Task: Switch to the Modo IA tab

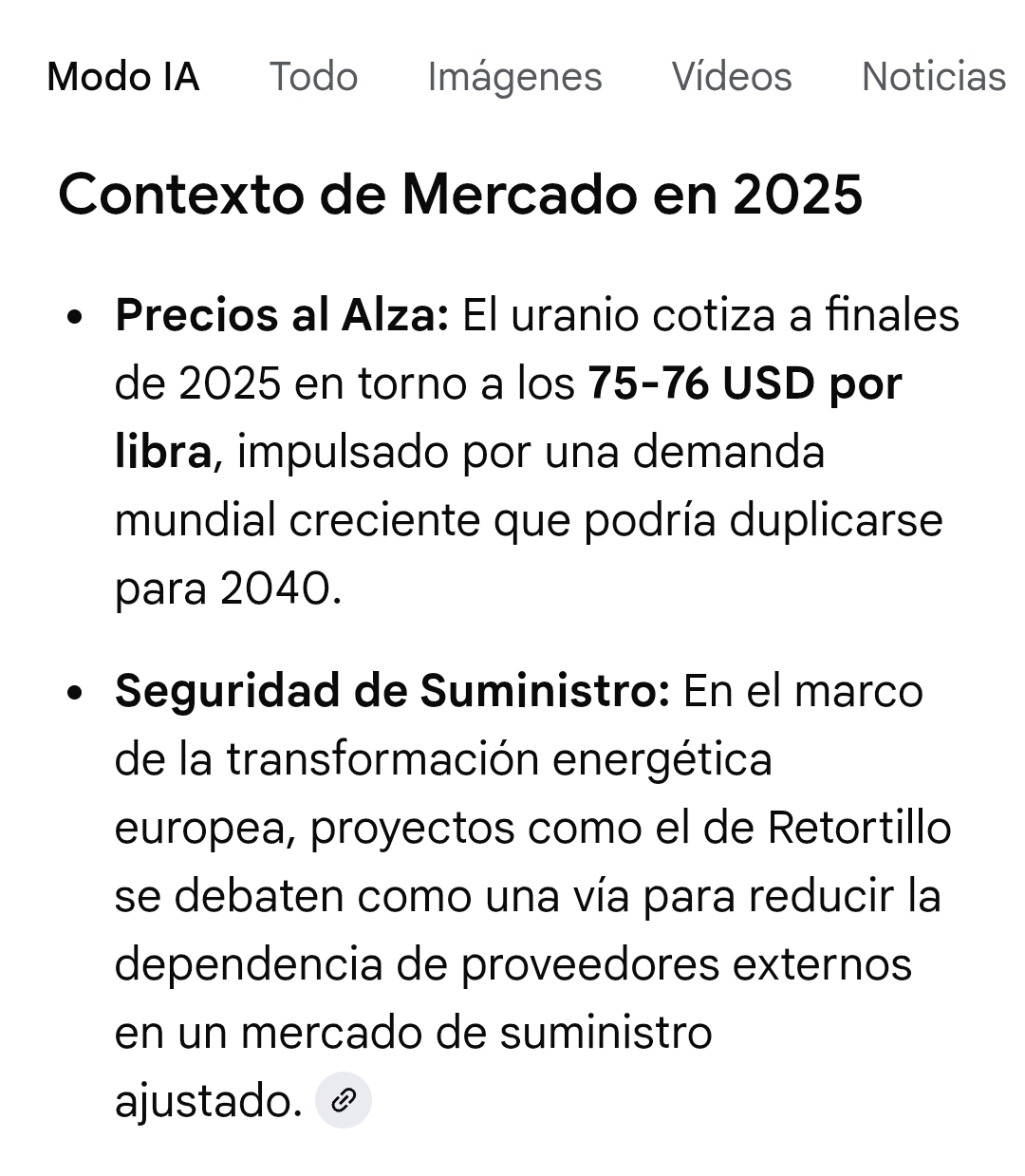Action: point(123,77)
